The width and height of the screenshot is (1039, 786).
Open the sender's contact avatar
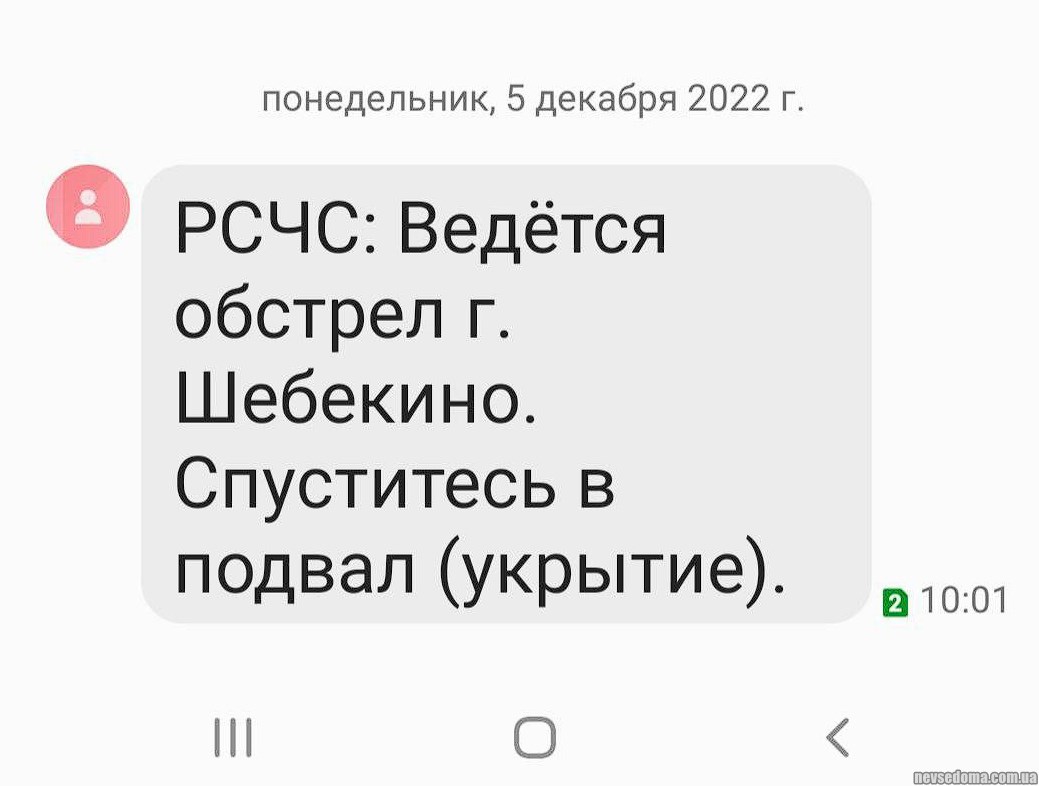pos(89,207)
